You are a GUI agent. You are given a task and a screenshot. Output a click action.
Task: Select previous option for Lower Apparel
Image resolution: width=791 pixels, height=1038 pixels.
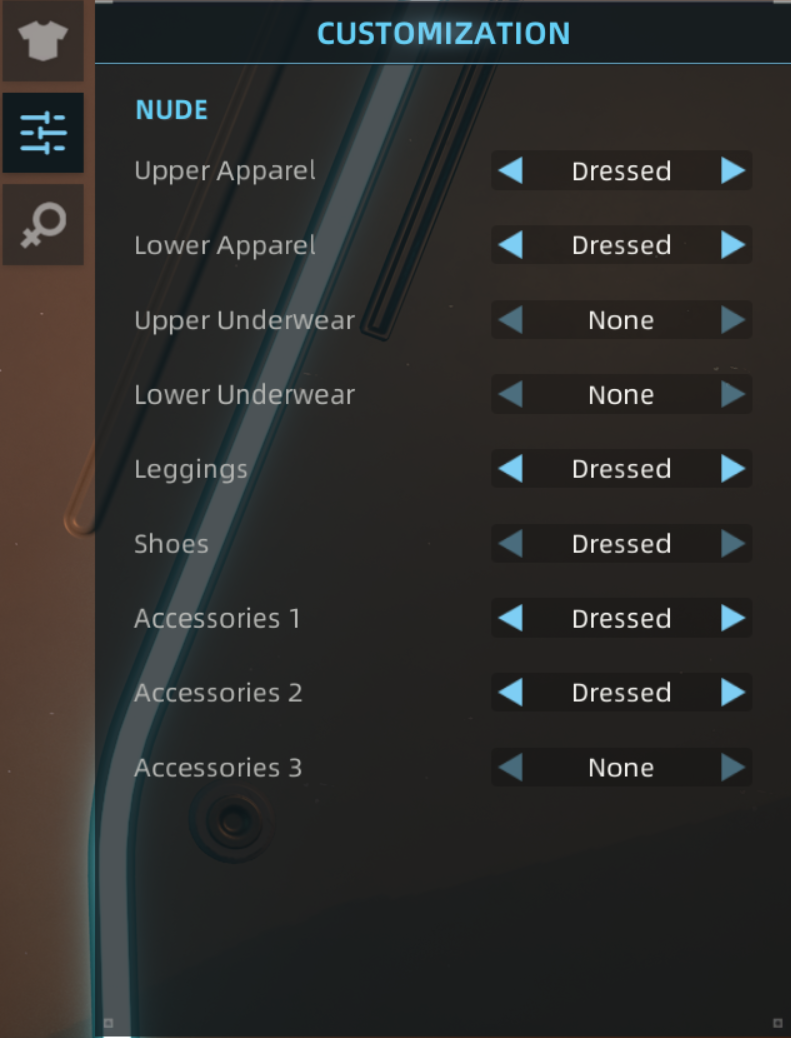coord(510,245)
